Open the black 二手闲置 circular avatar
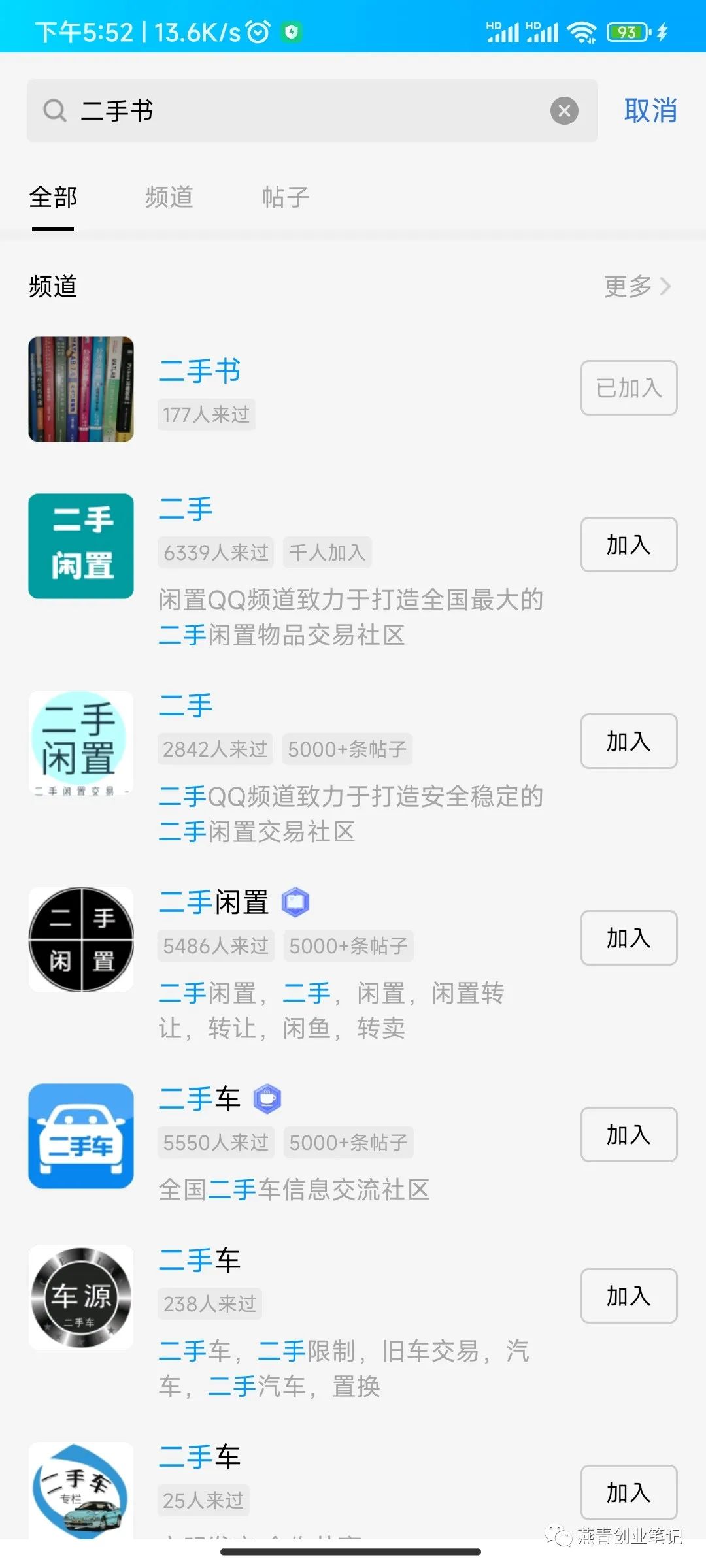Image resolution: width=706 pixels, height=1568 pixels. (80, 939)
